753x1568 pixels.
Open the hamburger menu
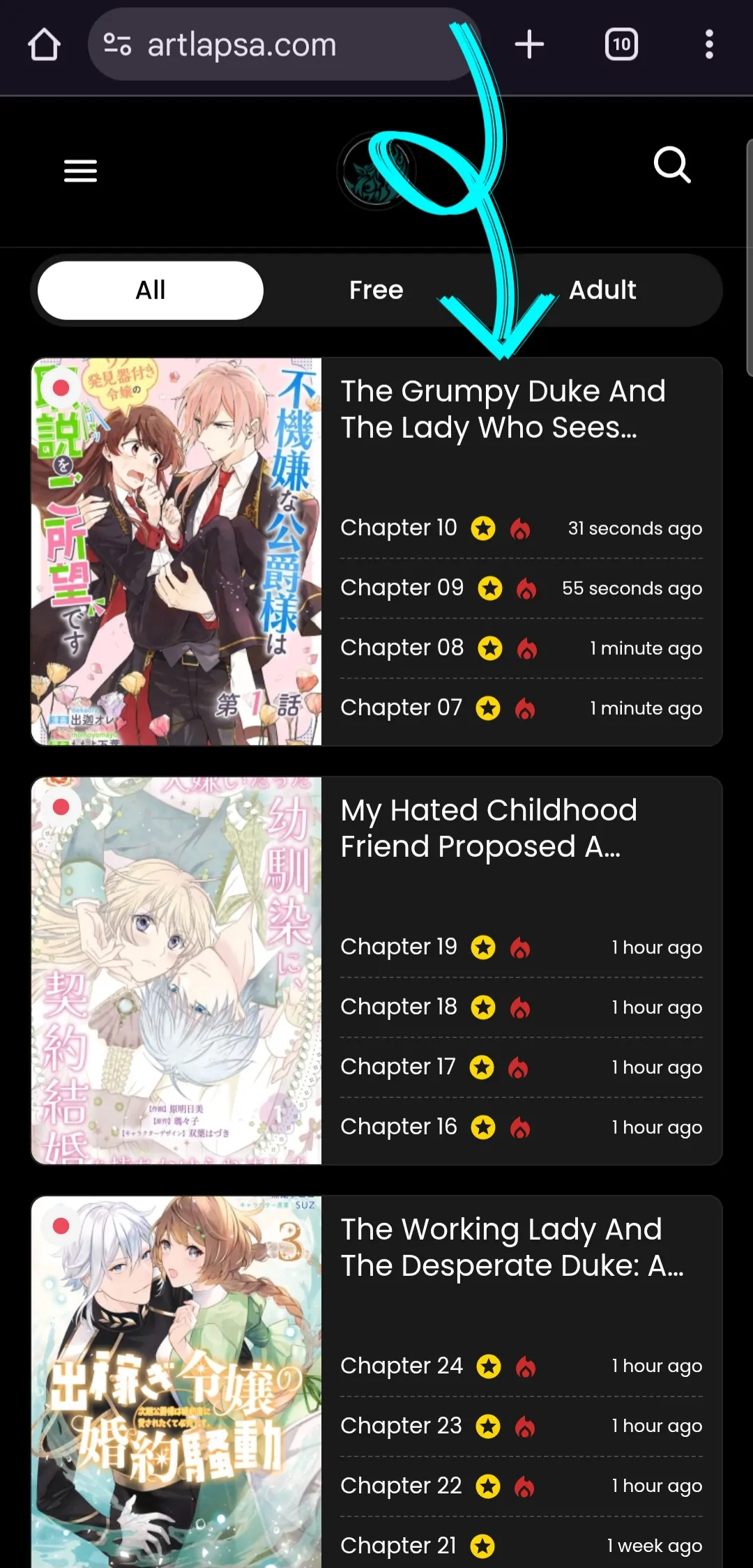(80, 171)
